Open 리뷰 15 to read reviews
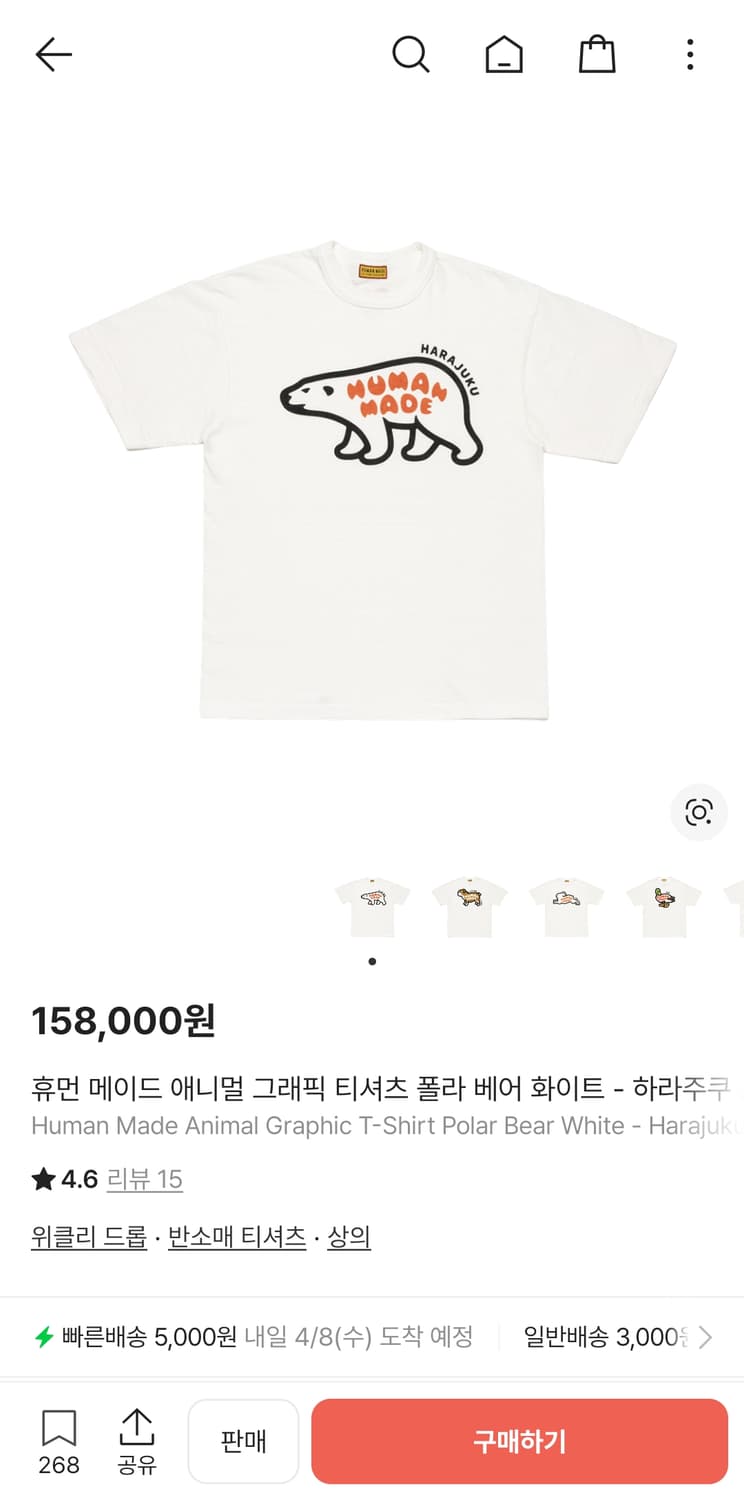 pos(145,1180)
